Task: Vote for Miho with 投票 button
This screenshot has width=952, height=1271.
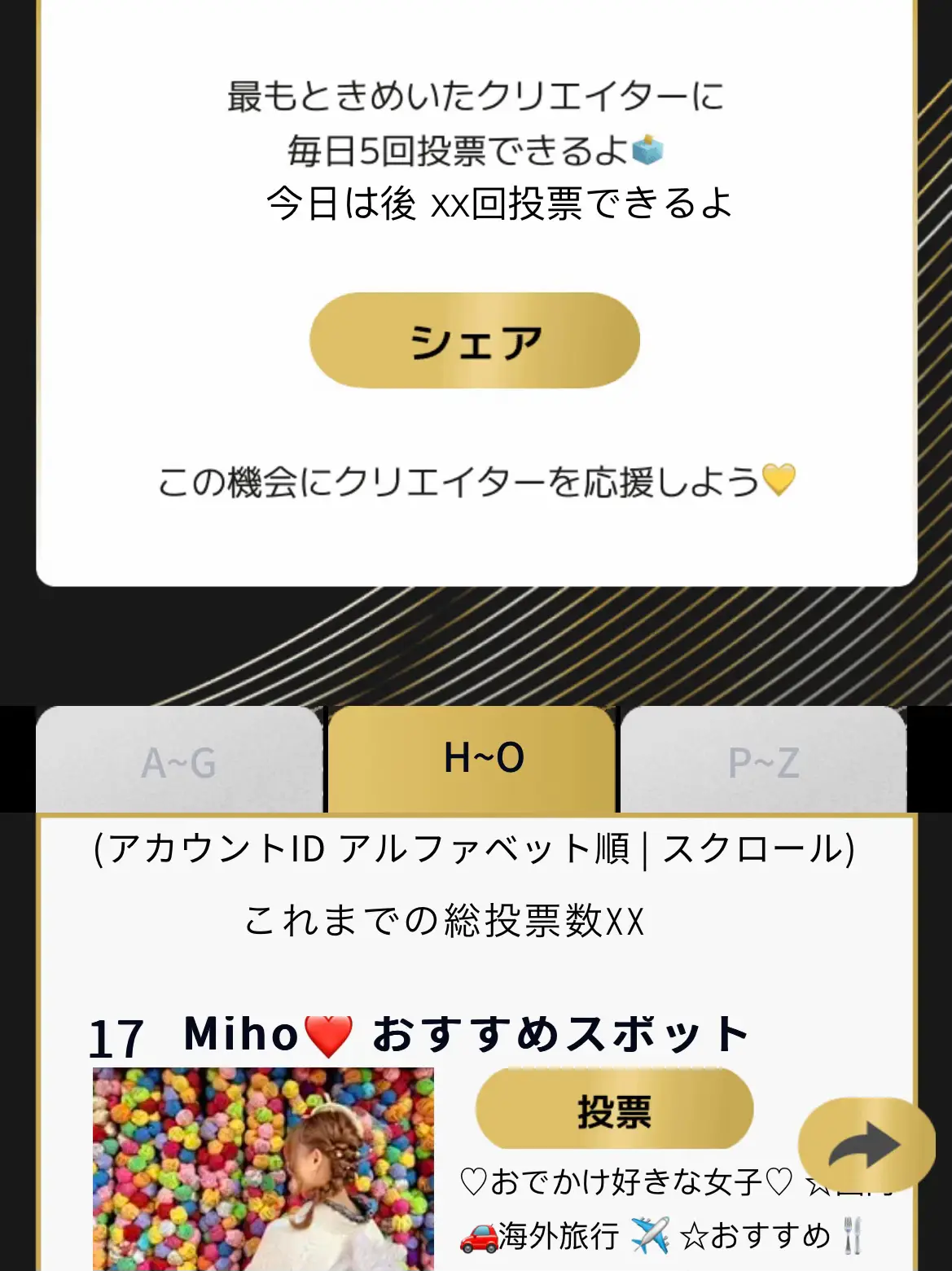Action: click(x=614, y=1110)
